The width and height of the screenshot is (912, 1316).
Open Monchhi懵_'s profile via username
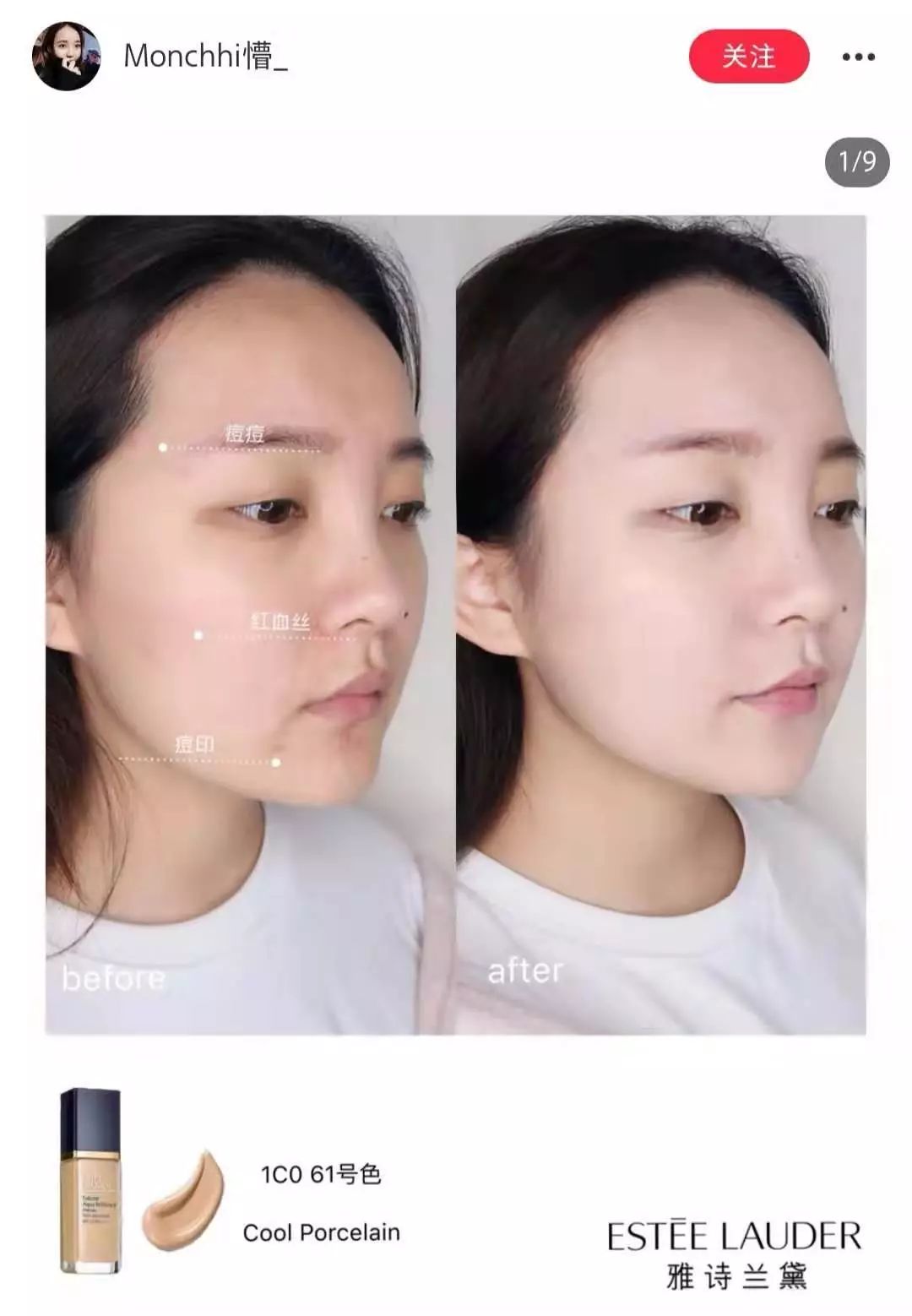pos(204,53)
